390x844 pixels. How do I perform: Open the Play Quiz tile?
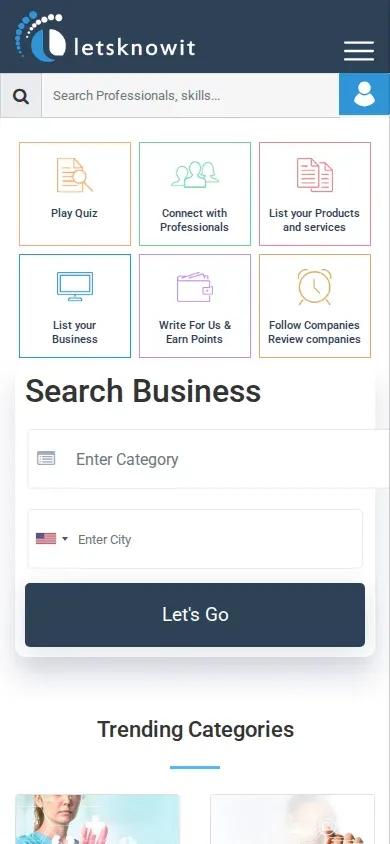pos(75,194)
